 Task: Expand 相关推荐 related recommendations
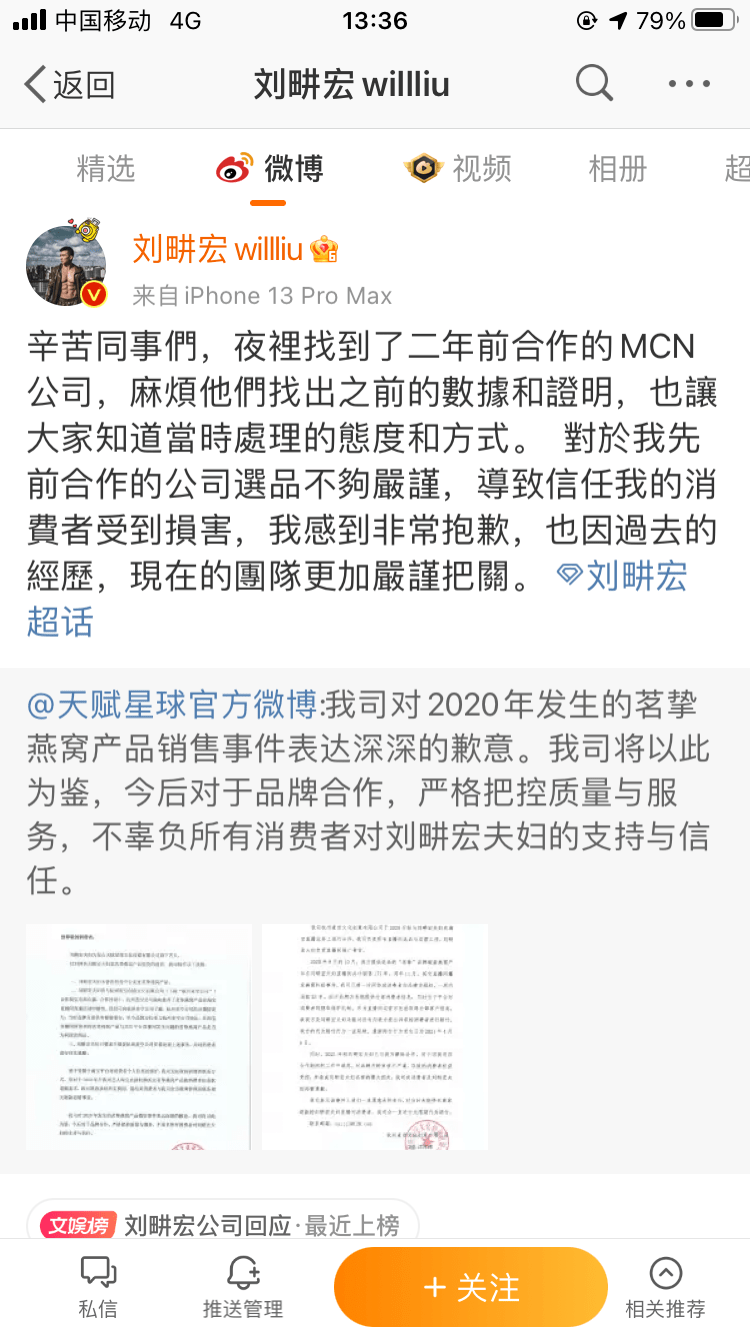665,1287
